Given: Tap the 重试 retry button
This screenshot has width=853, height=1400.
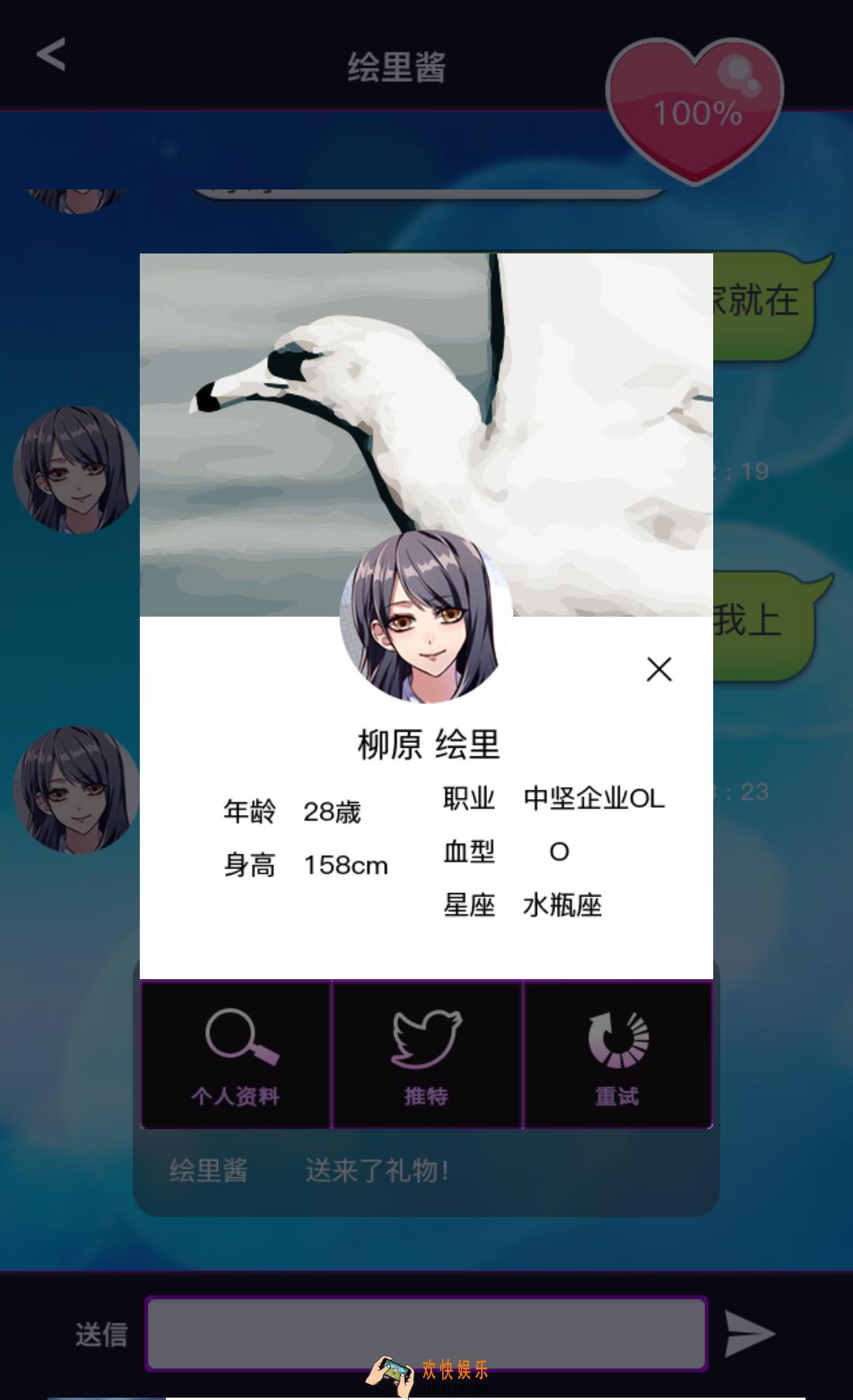Looking at the screenshot, I should [618, 1055].
